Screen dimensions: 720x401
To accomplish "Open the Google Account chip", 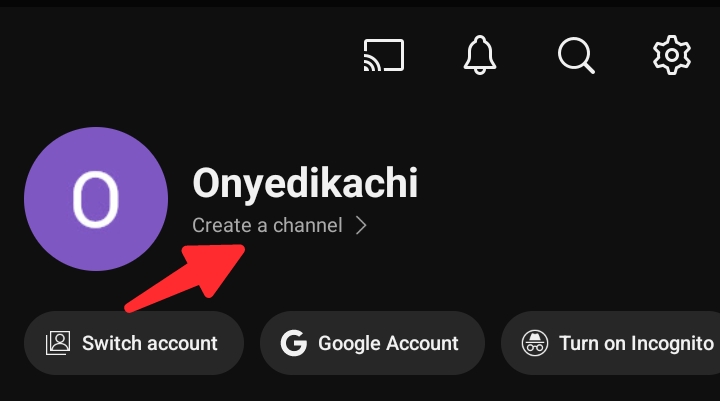I will tap(372, 343).
